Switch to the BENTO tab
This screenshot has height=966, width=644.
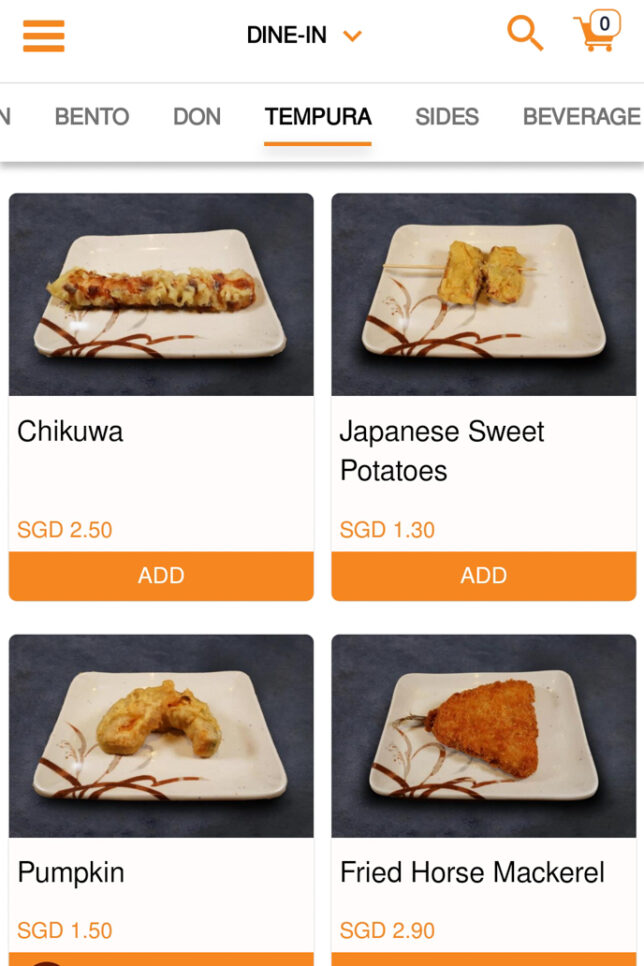[x=92, y=117]
